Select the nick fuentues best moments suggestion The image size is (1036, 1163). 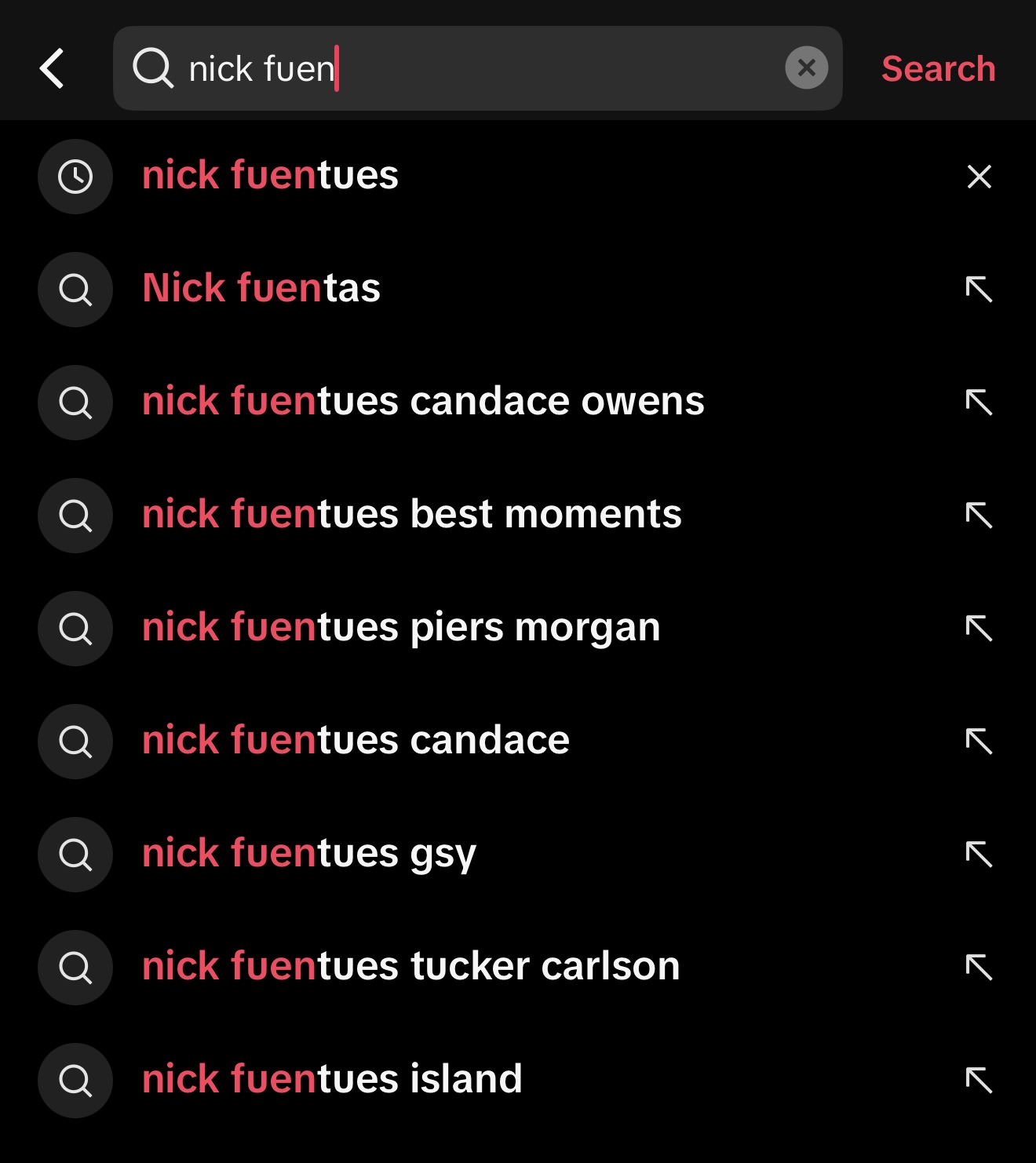[411, 516]
